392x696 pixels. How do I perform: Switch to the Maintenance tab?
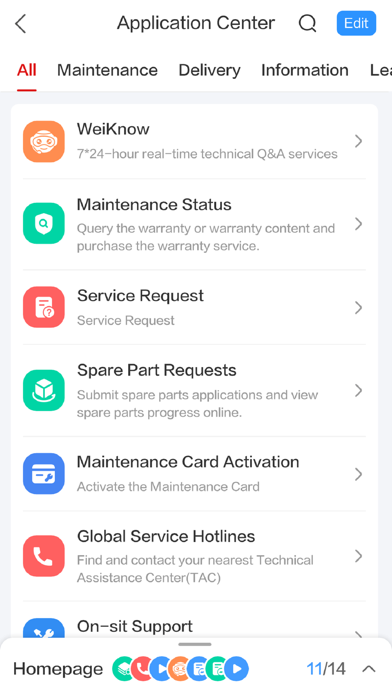(107, 70)
